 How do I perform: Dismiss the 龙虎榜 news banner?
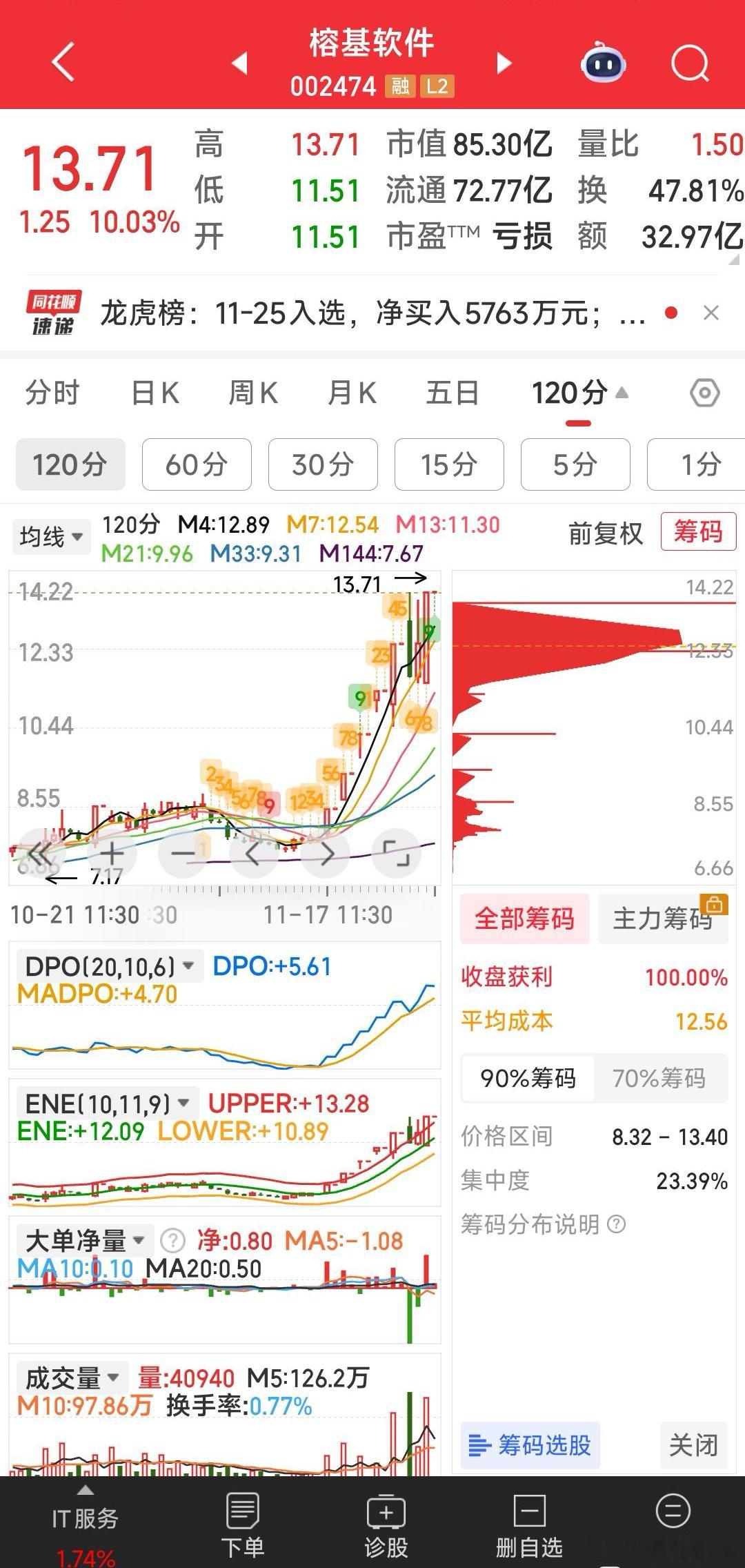(711, 313)
